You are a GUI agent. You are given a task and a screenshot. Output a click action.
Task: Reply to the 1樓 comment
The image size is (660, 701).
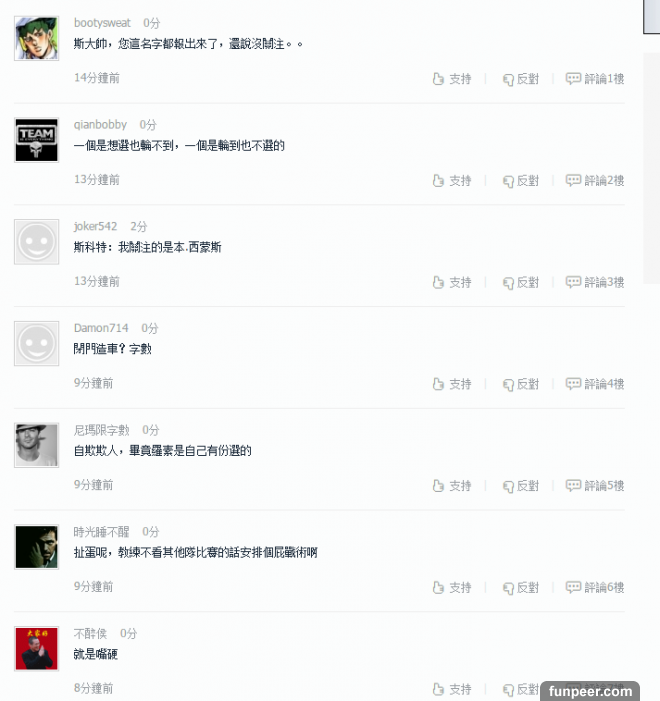(x=595, y=79)
